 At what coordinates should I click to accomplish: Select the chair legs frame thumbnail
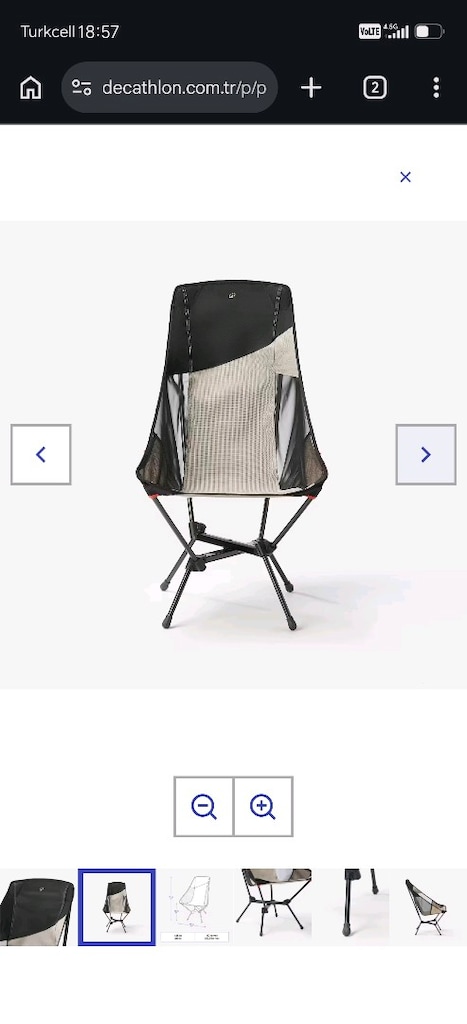[273, 907]
